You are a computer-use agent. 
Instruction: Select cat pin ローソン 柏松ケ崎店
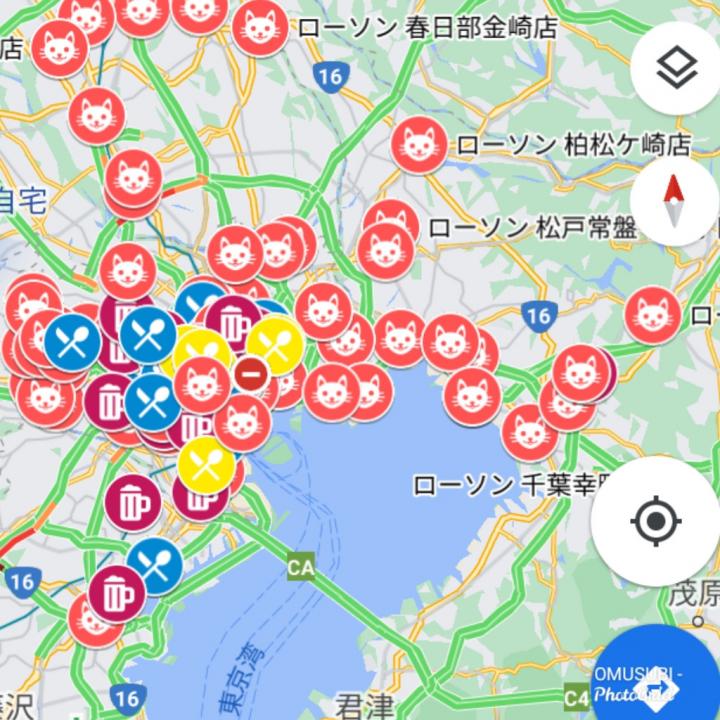(x=419, y=145)
